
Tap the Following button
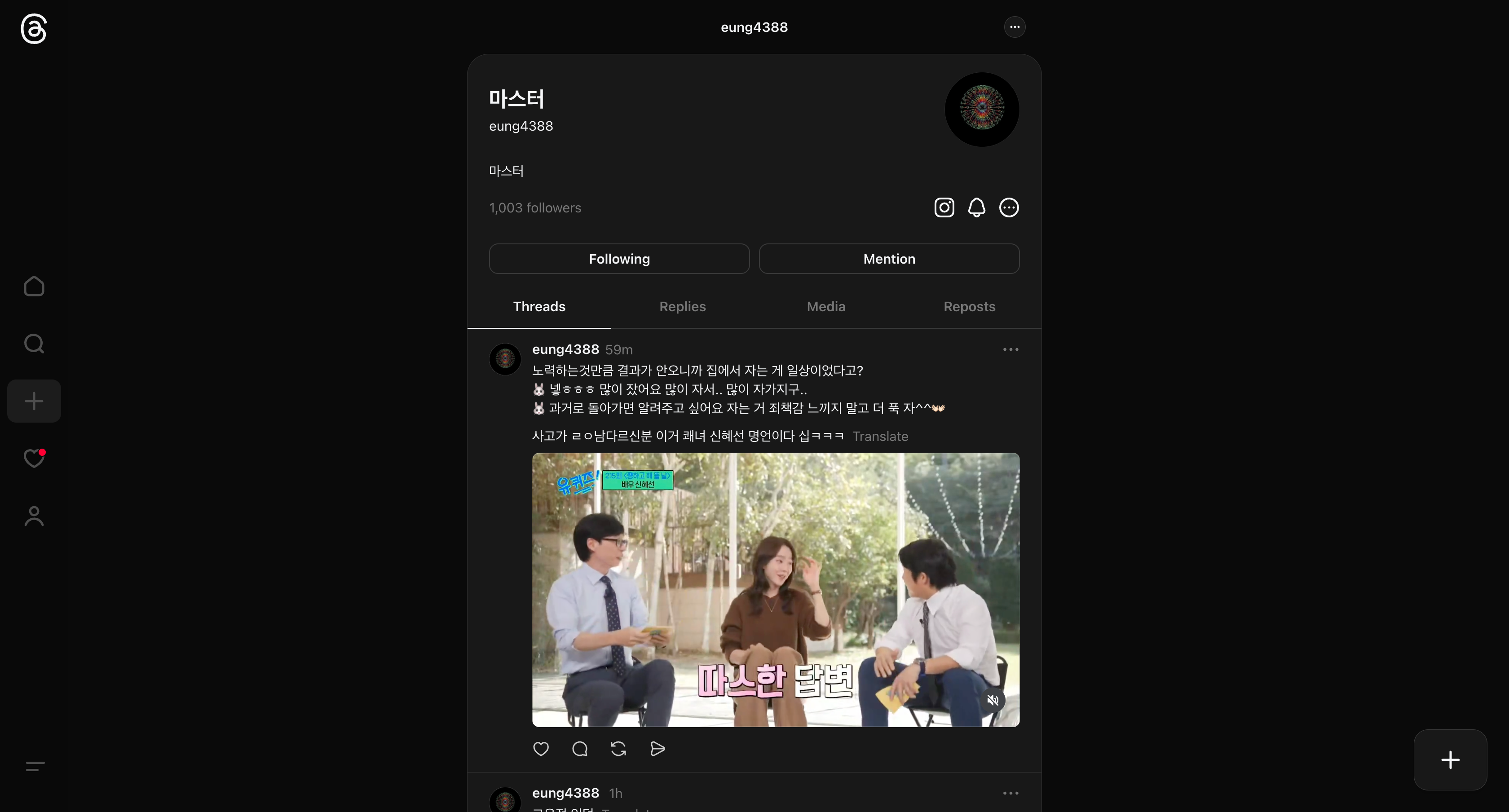point(619,259)
